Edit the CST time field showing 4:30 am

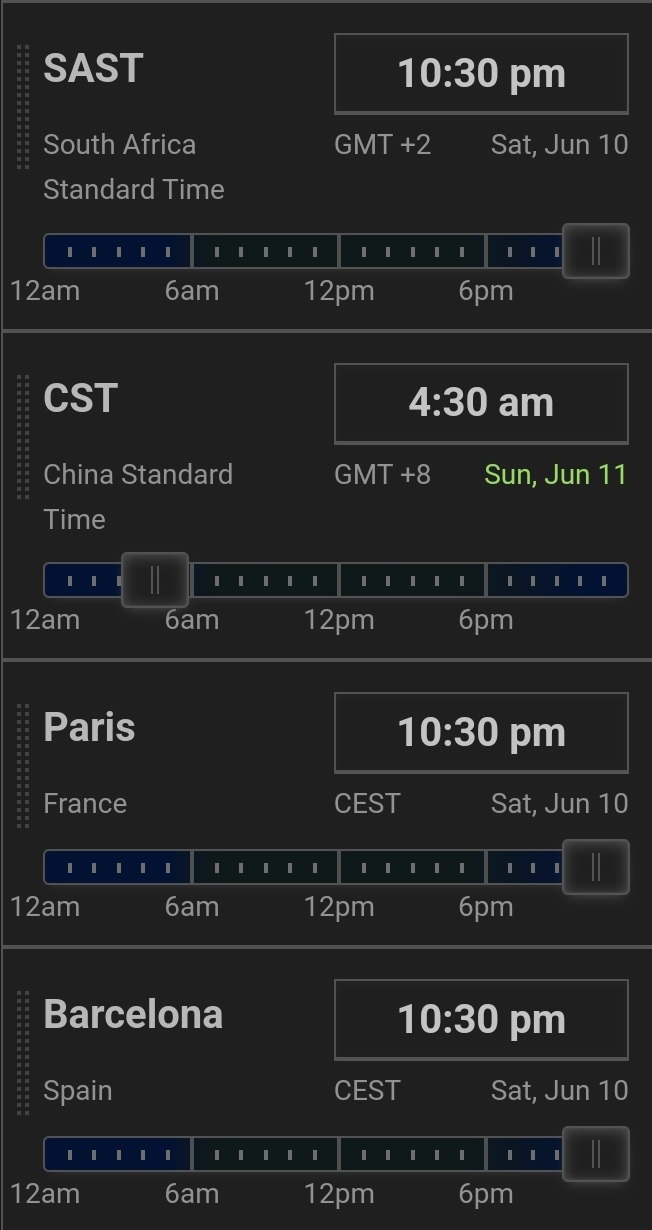pyautogui.click(x=481, y=403)
